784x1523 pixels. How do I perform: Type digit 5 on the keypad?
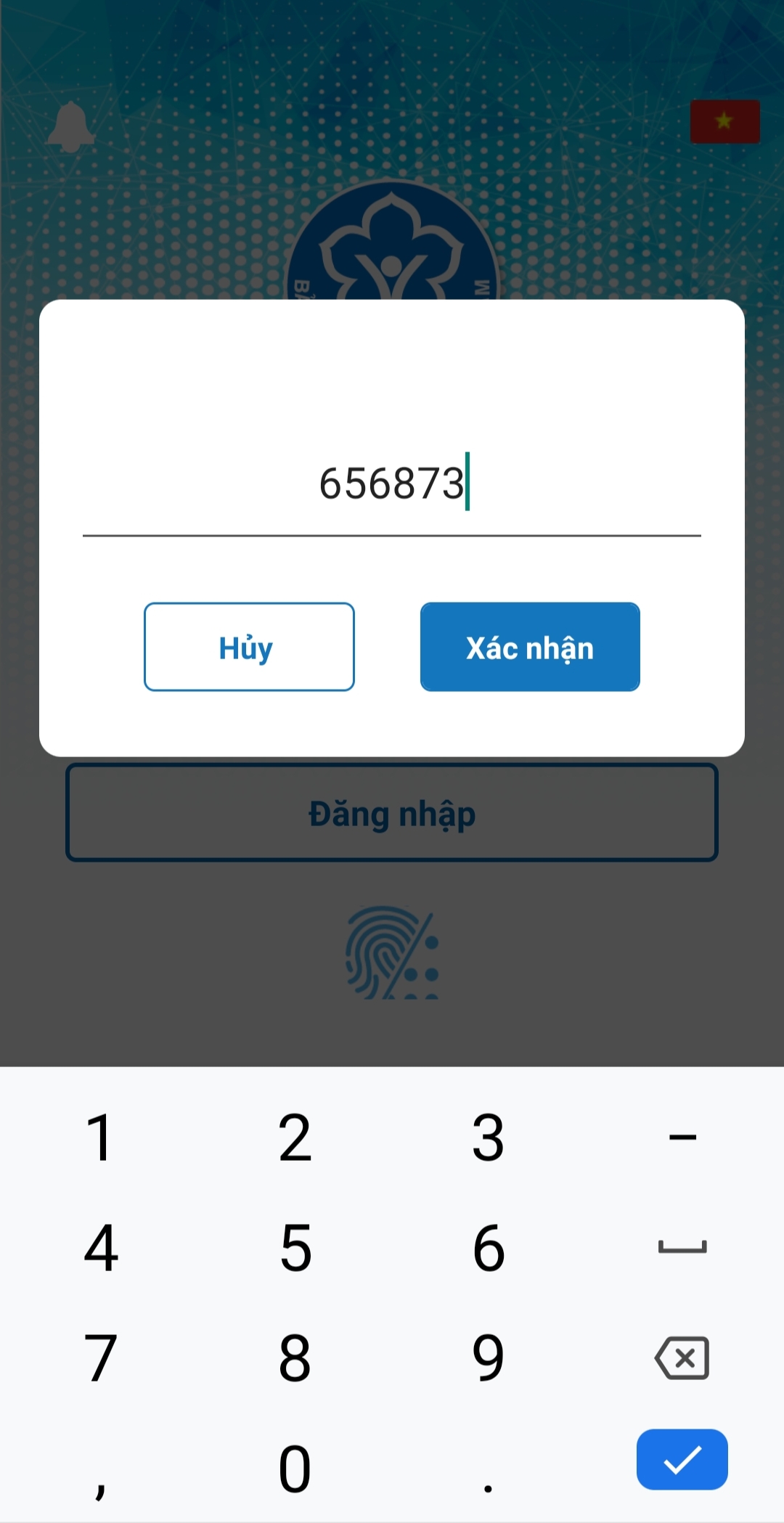[295, 1248]
